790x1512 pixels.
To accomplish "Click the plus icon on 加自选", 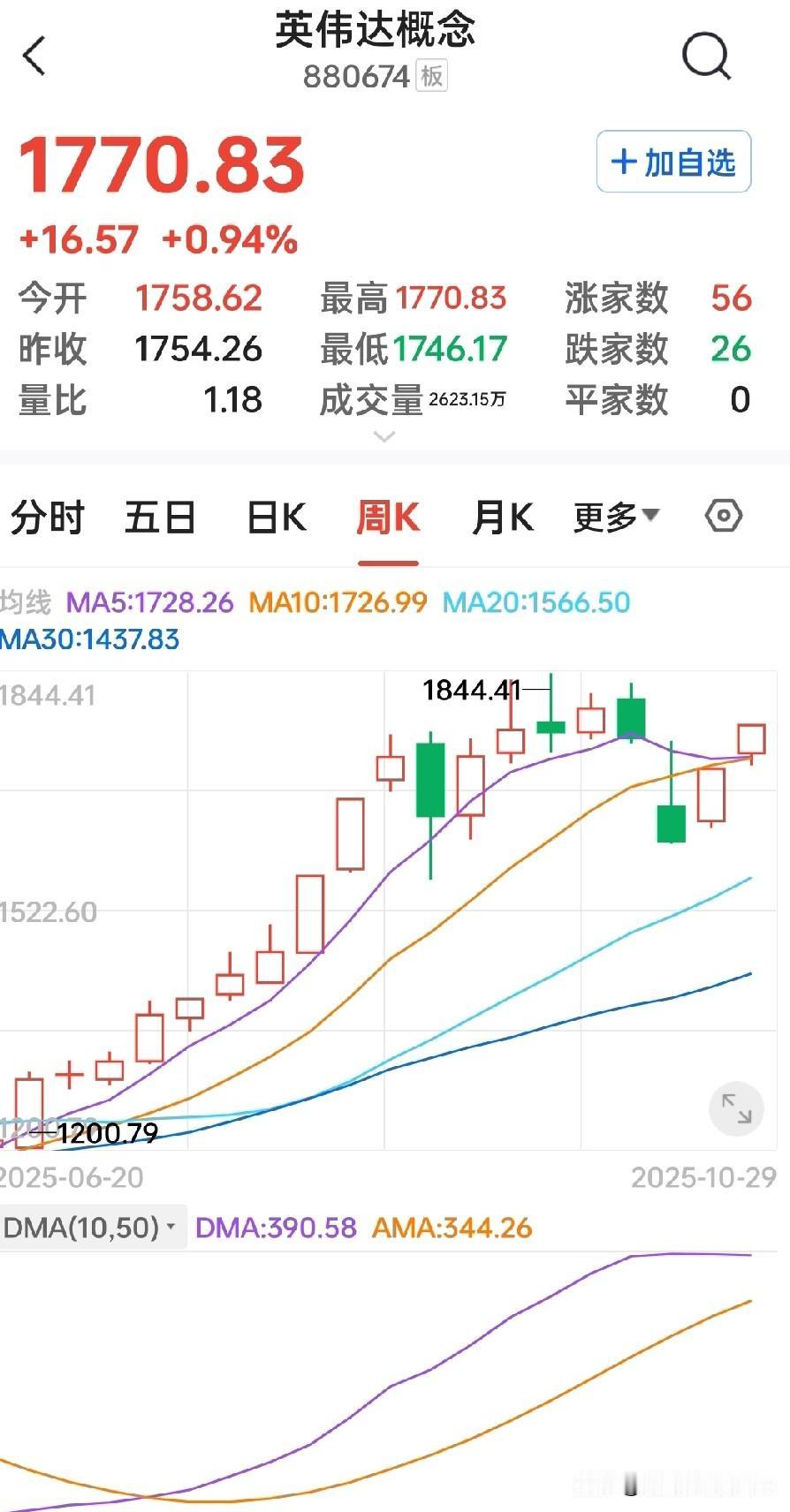I will (x=622, y=163).
